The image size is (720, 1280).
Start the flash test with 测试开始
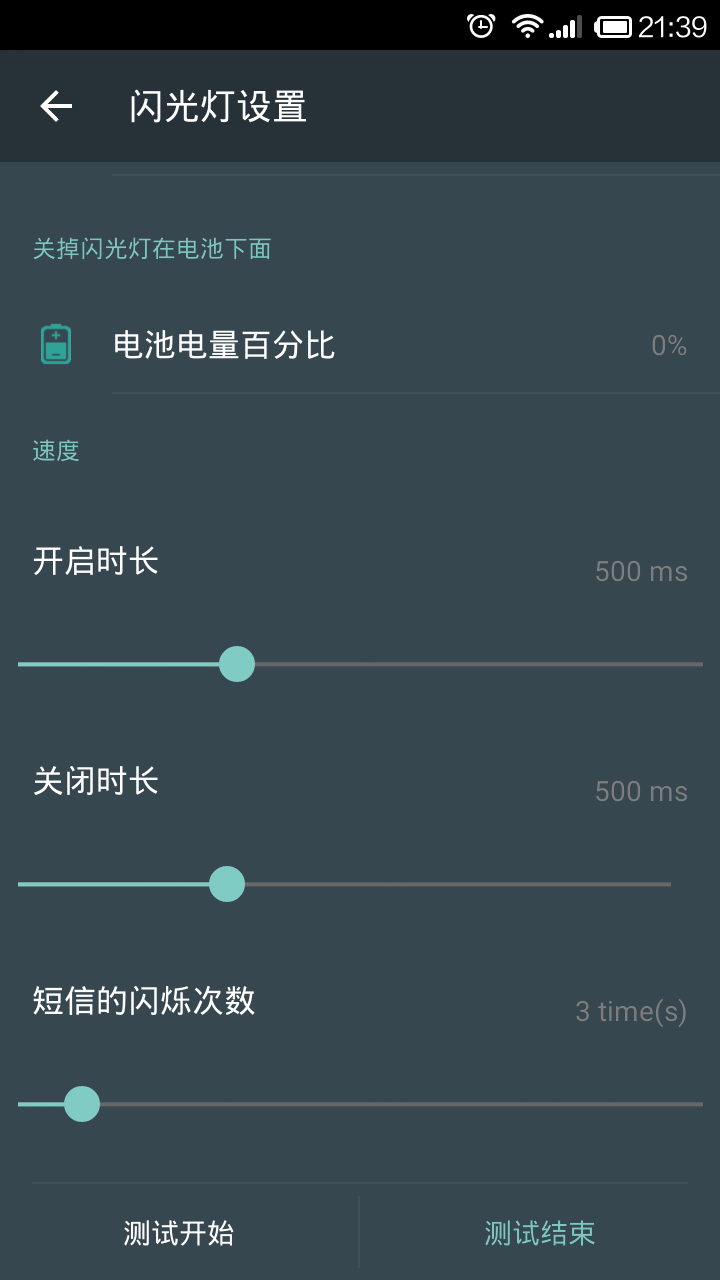tap(179, 1233)
